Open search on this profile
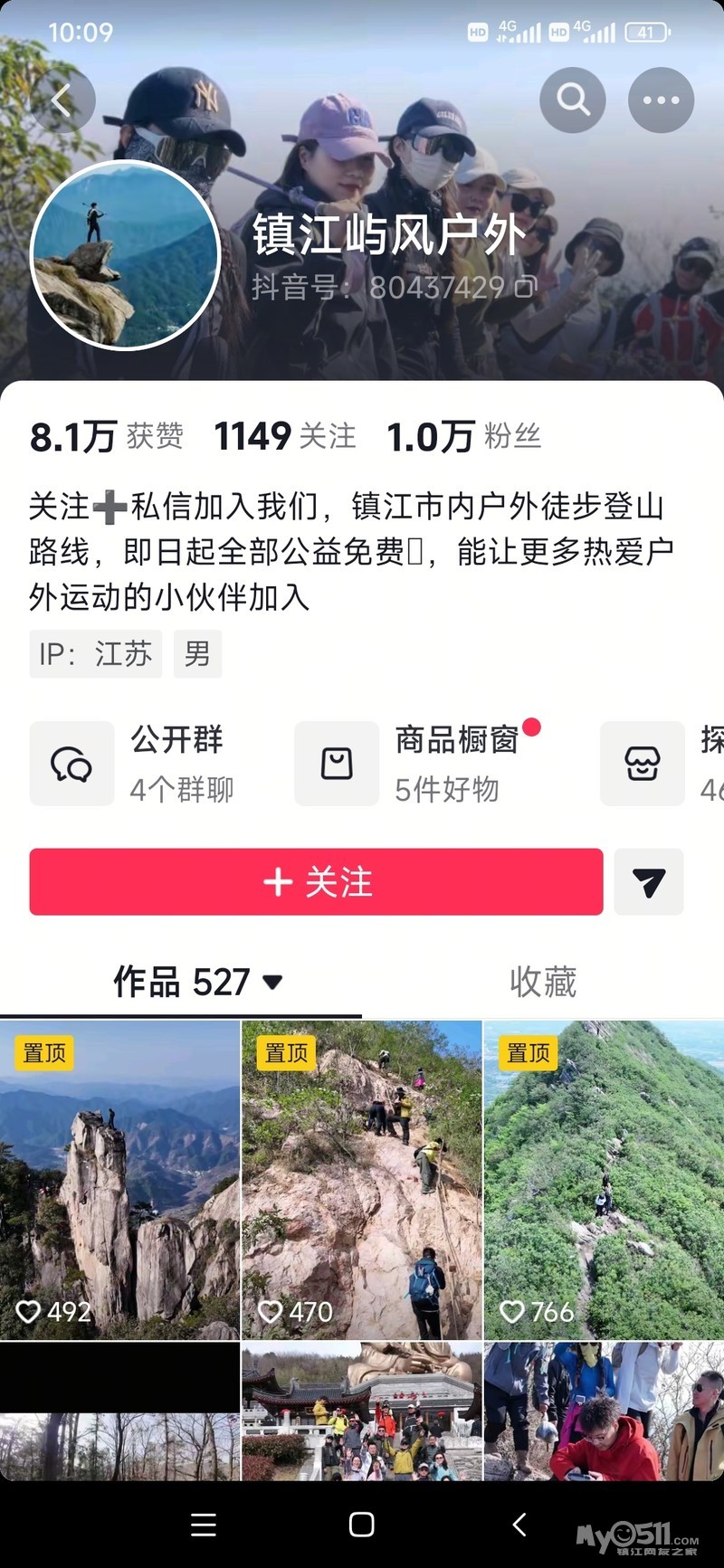This screenshot has width=724, height=1568. (x=572, y=100)
